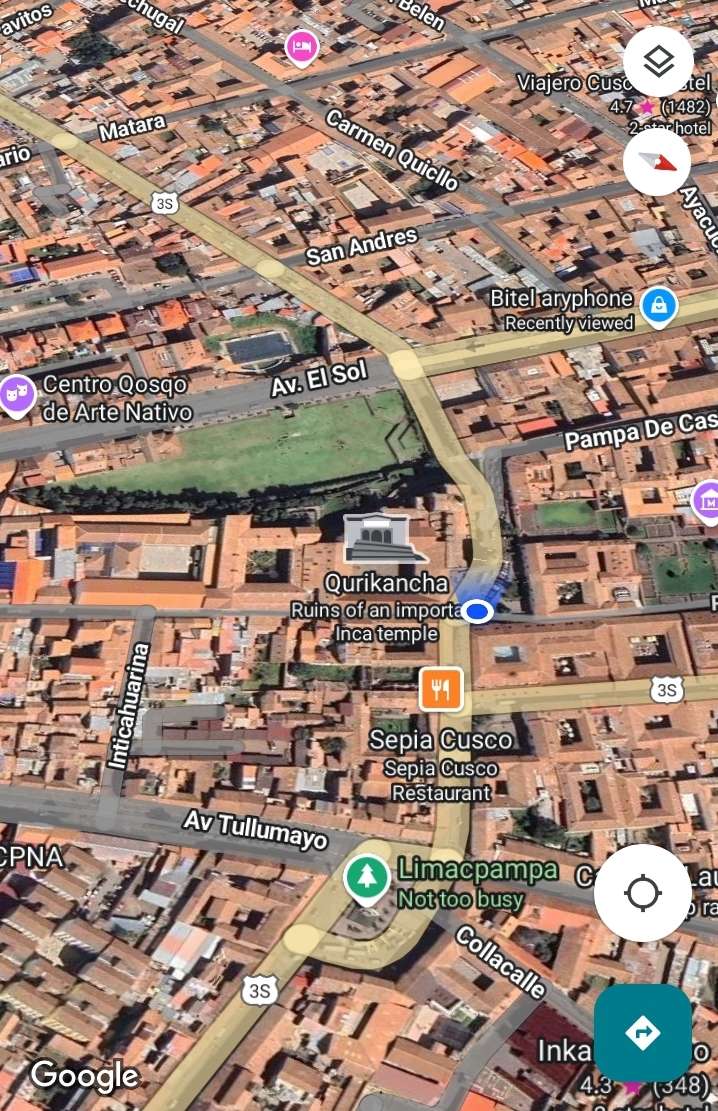
Task: Open directions with the blue arrow button
Action: point(642,1032)
